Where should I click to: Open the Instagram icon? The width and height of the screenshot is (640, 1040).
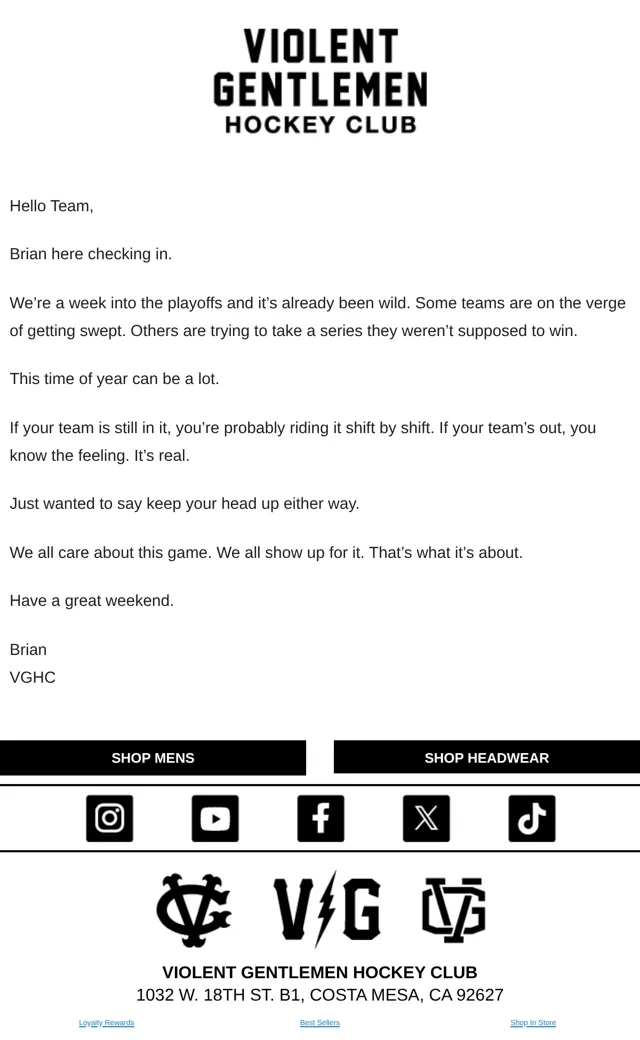(109, 818)
